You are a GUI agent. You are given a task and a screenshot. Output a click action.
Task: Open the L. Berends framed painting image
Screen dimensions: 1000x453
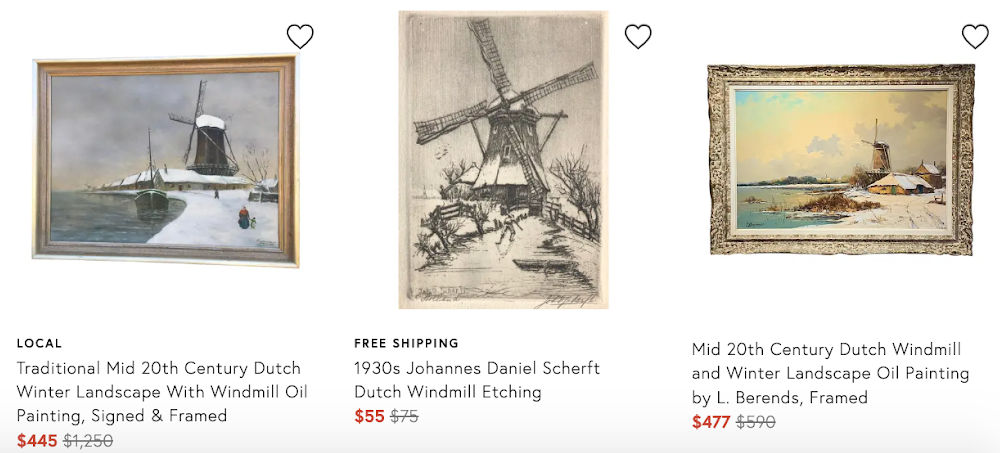coord(840,160)
